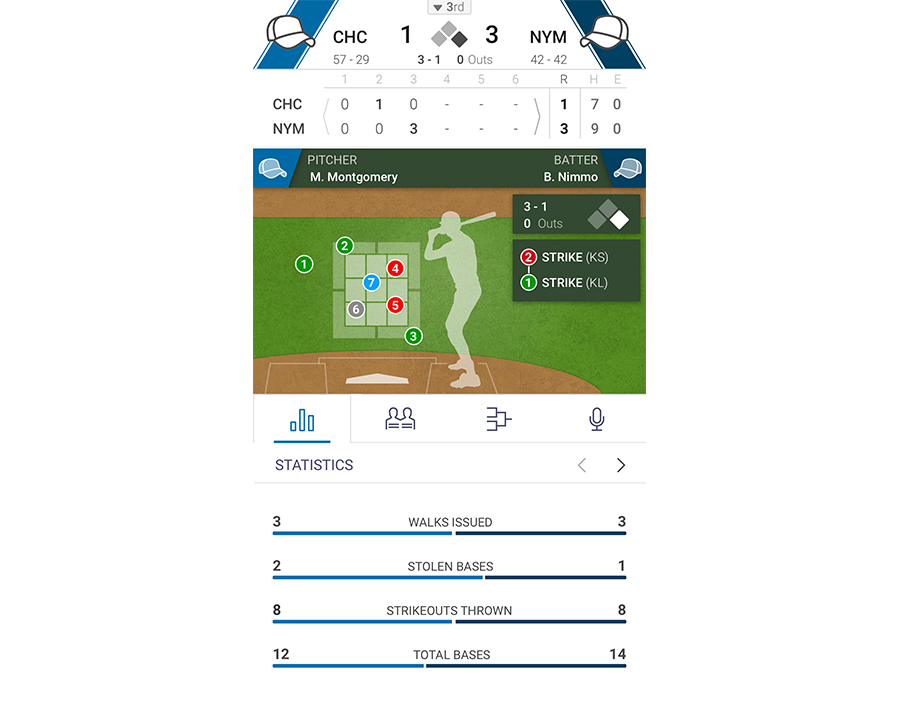Go to previous statistics page arrow
The width and height of the screenshot is (900, 718).
point(582,465)
